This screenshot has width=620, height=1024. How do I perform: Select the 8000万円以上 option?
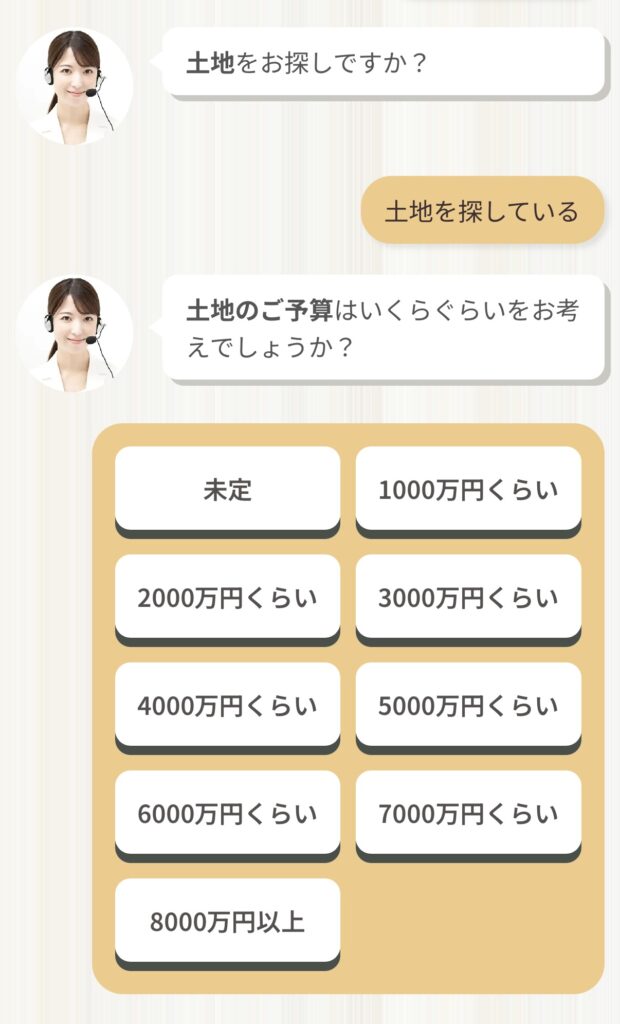click(227, 922)
